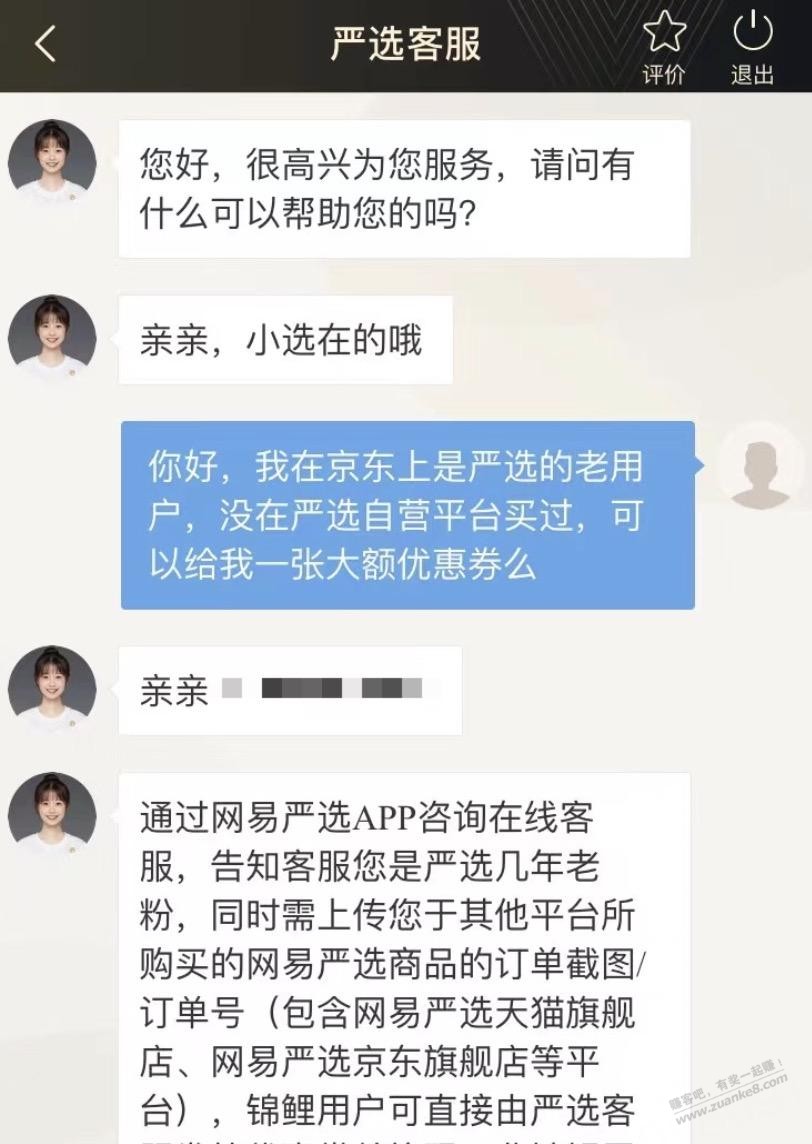Tap 退出 to exit the chat
812x1144 pixels.
click(752, 47)
